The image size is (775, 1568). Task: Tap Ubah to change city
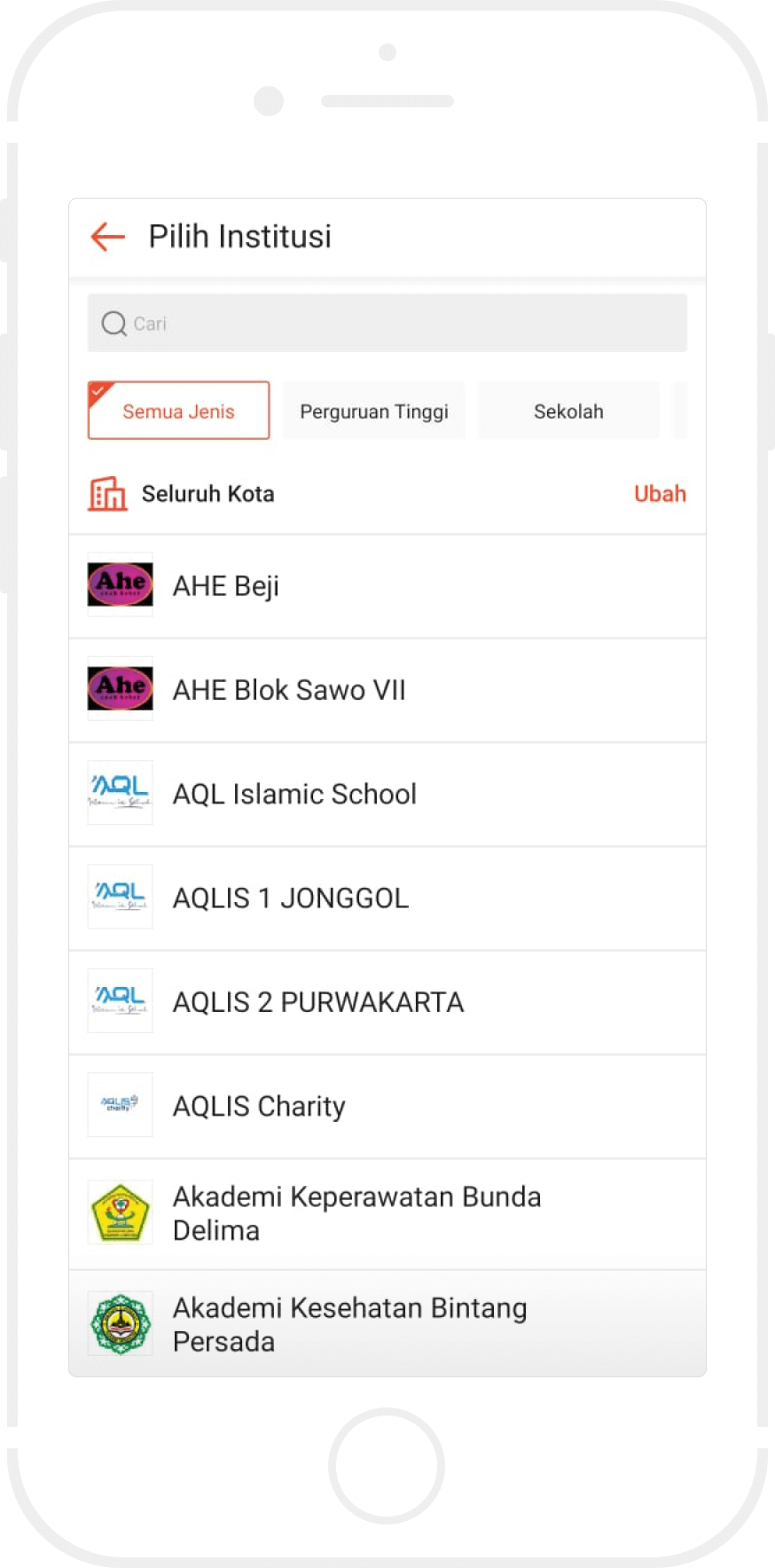point(660,494)
